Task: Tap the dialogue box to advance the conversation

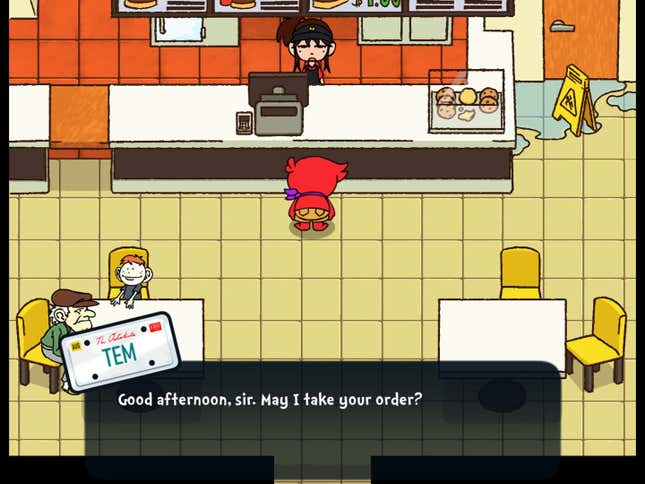Action: [322, 410]
